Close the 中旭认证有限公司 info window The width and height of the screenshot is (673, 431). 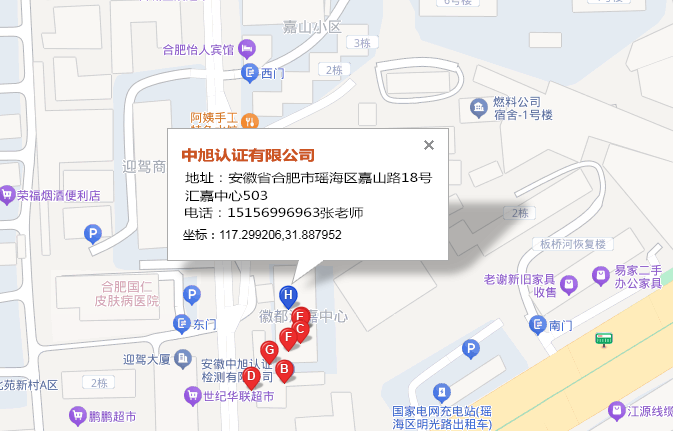click(429, 145)
